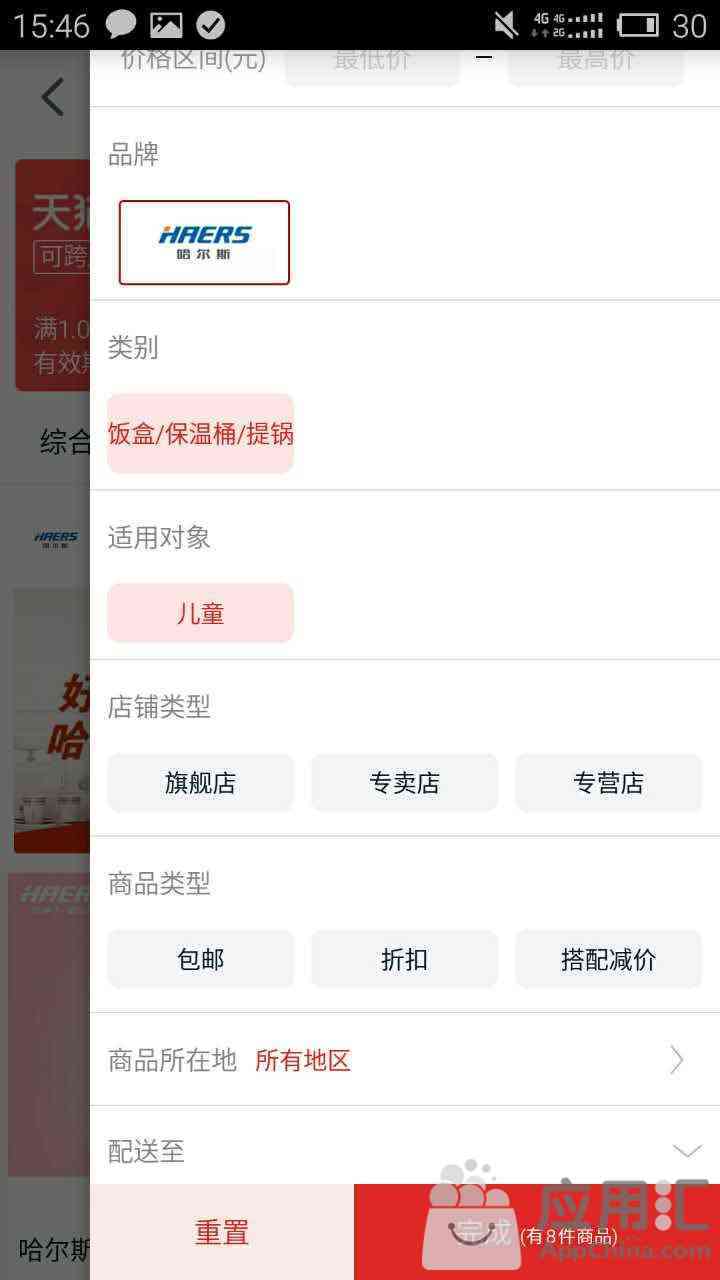Open 商品所在地 location selection
720x1280 pixels.
[x=405, y=1060]
